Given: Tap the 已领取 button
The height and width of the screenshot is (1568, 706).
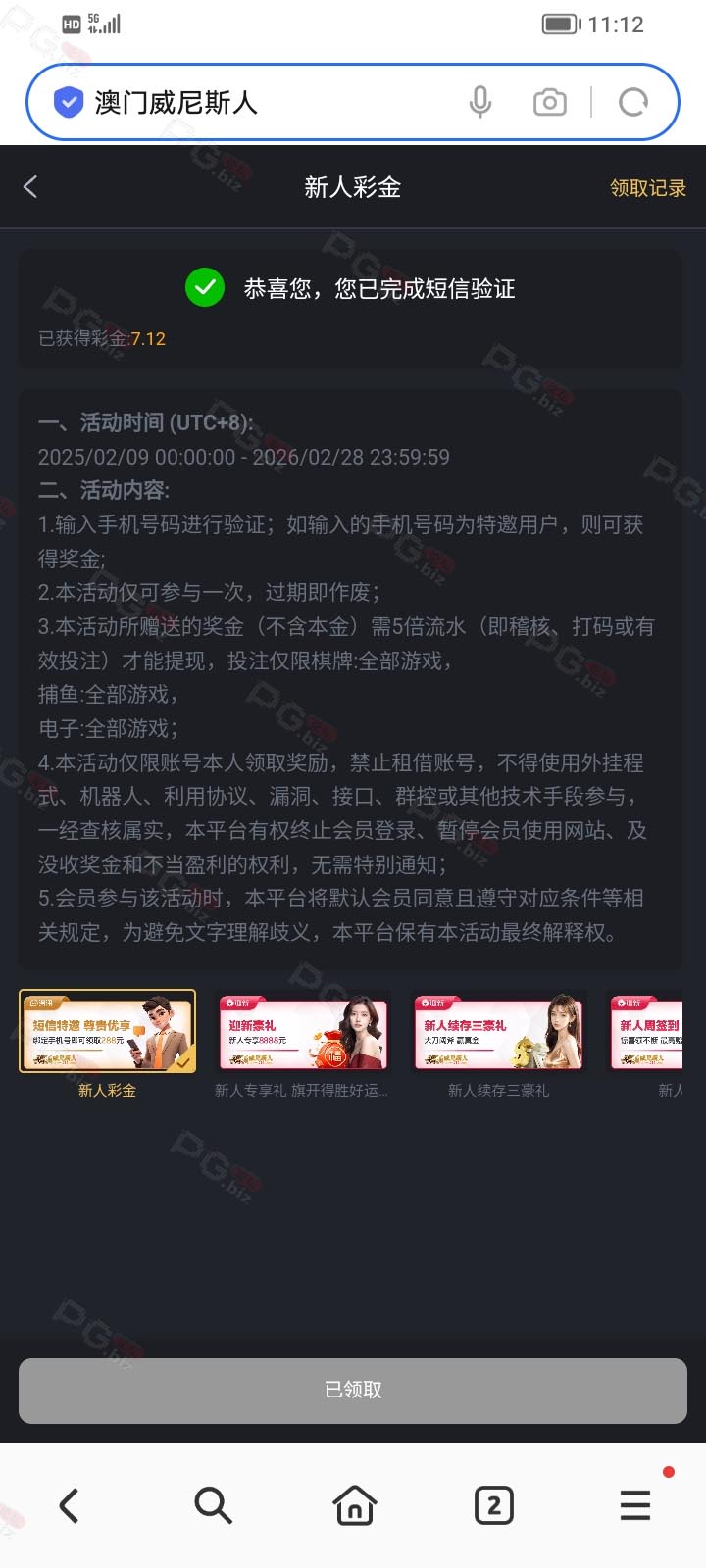Looking at the screenshot, I should click(353, 1390).
